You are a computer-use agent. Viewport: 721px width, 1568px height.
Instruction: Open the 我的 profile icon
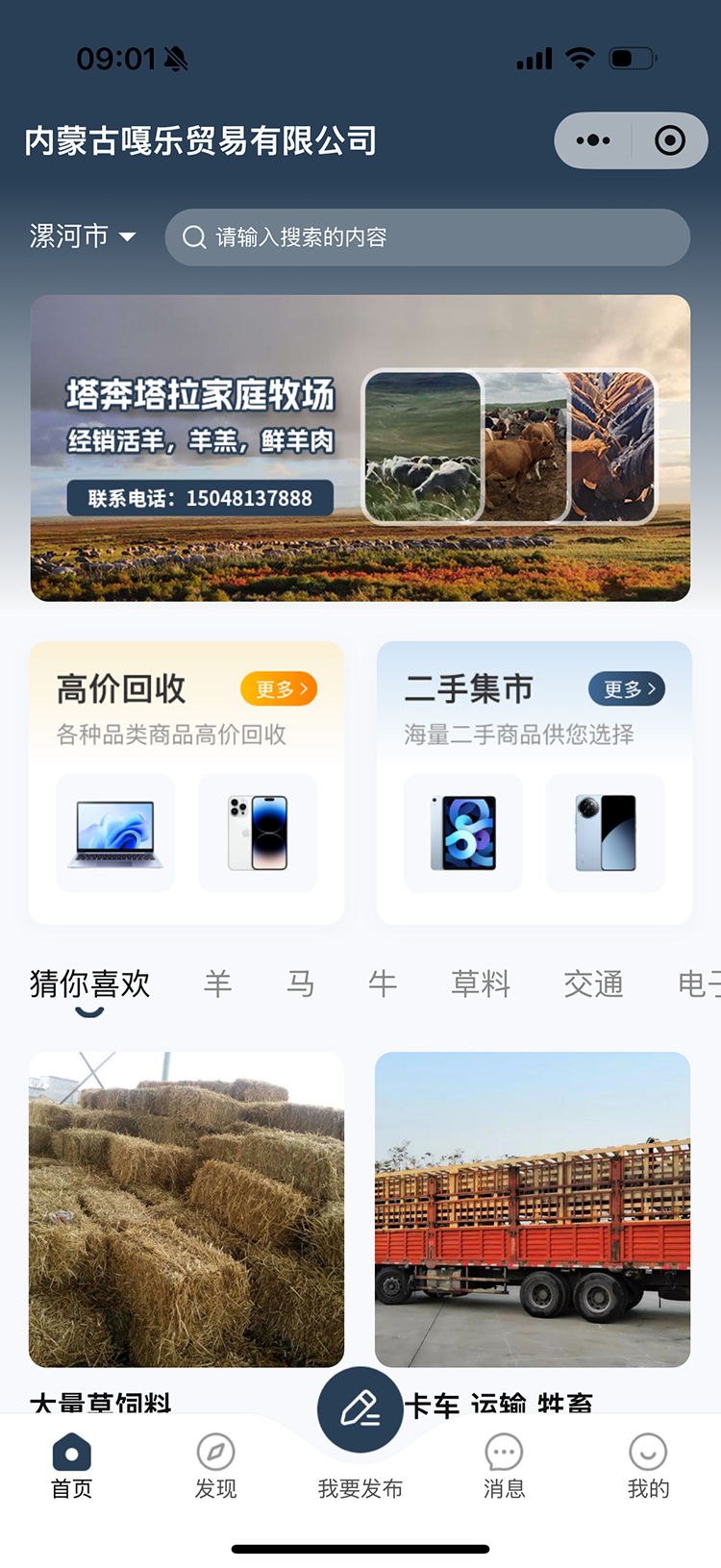[x=647, y=1452]
